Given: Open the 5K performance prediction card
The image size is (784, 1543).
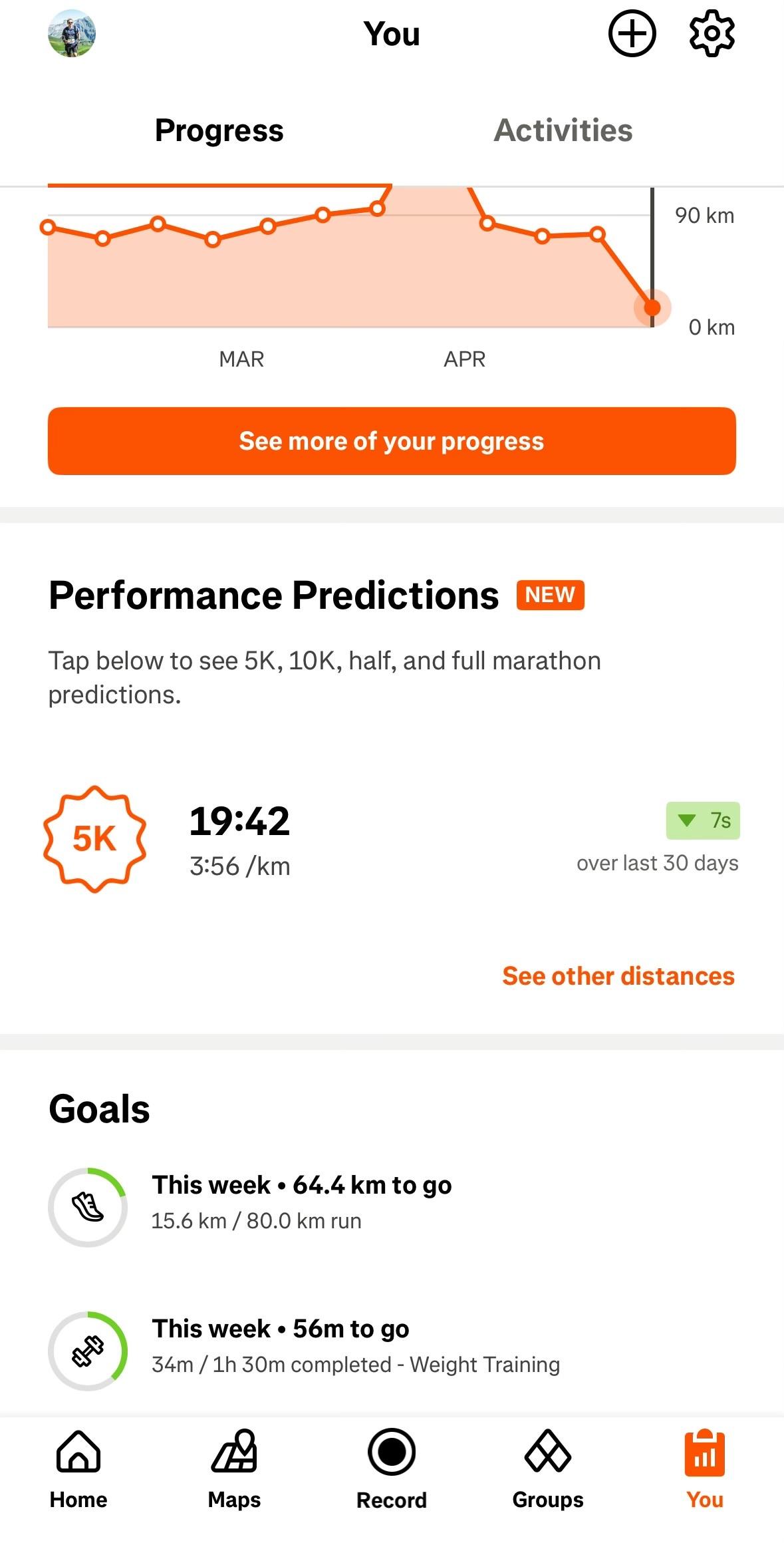Looking at the screenshot, I should pyautogui.click(x=392, y=839).
